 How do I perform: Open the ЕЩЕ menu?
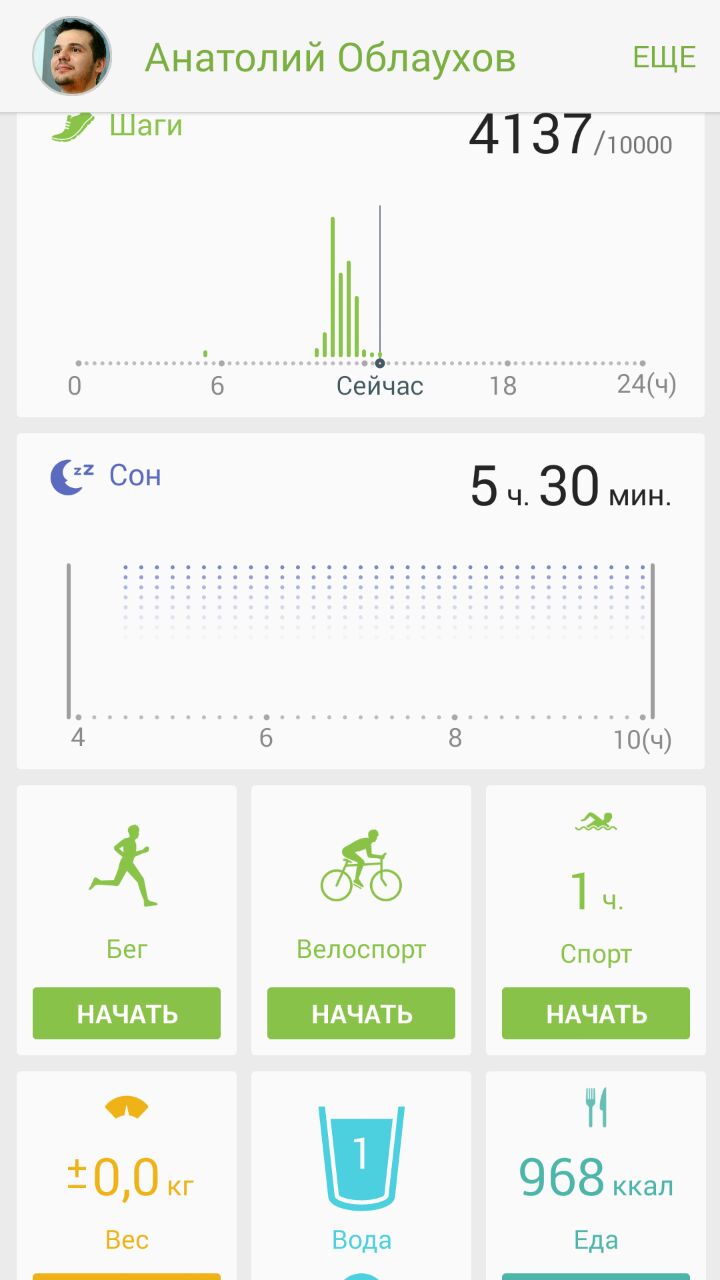coord(664,58)
